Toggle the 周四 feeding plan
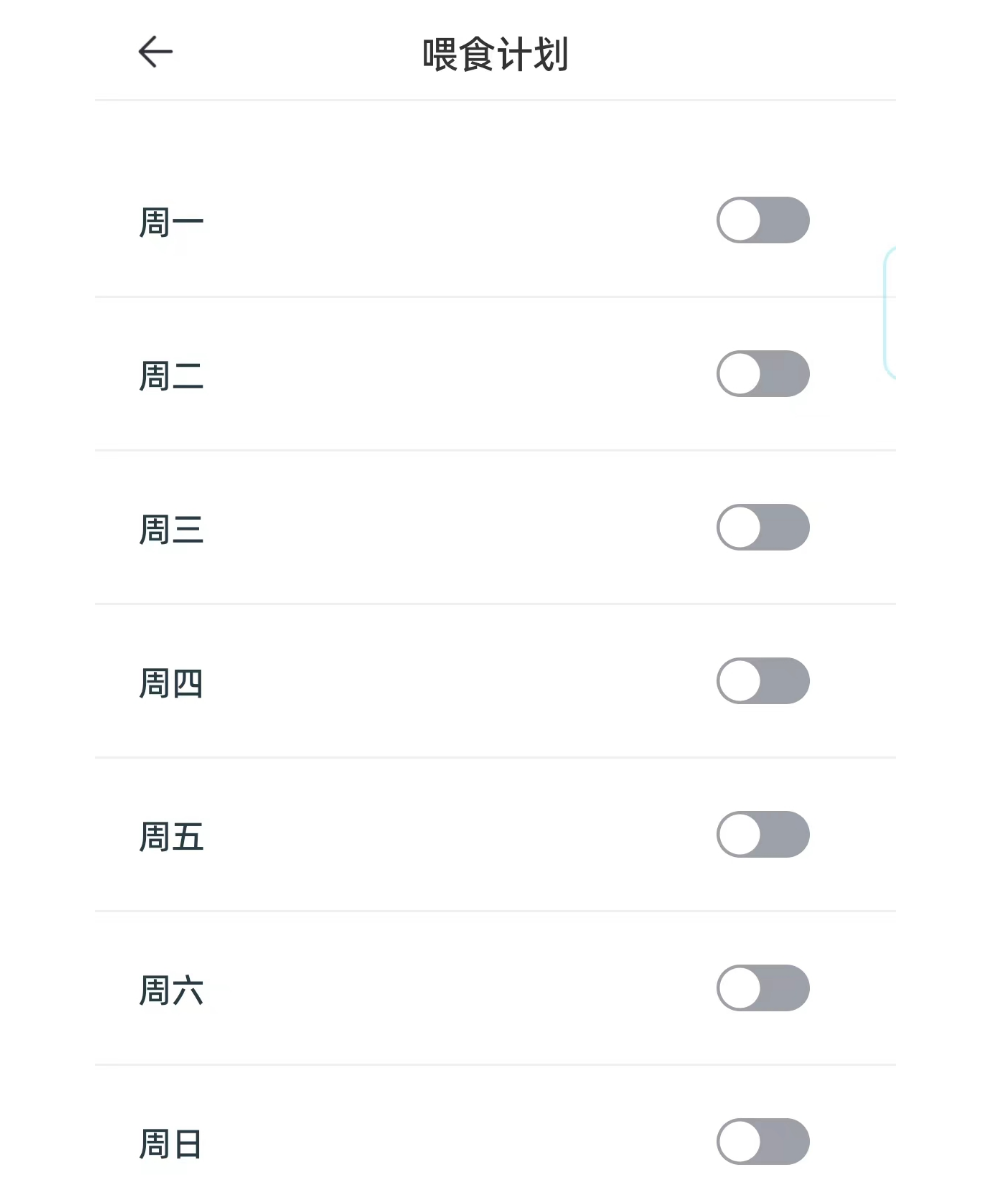Screen dimensions: 982x1202 coord(762,681)
